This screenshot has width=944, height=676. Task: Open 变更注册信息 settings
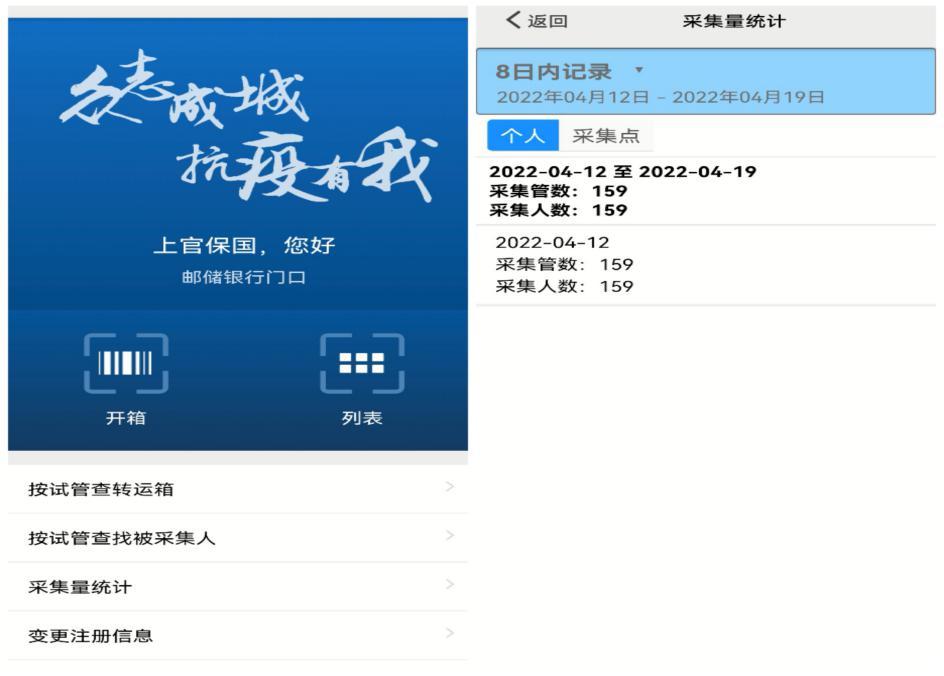[x=237, y=635]
